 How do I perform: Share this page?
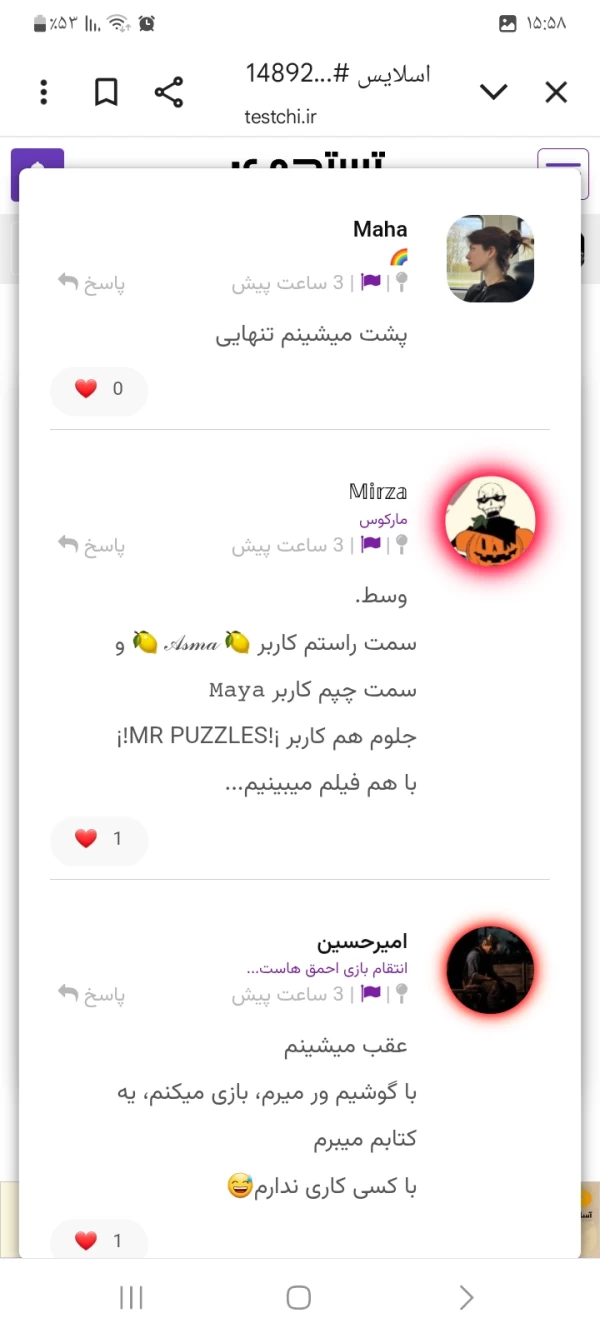169,93
